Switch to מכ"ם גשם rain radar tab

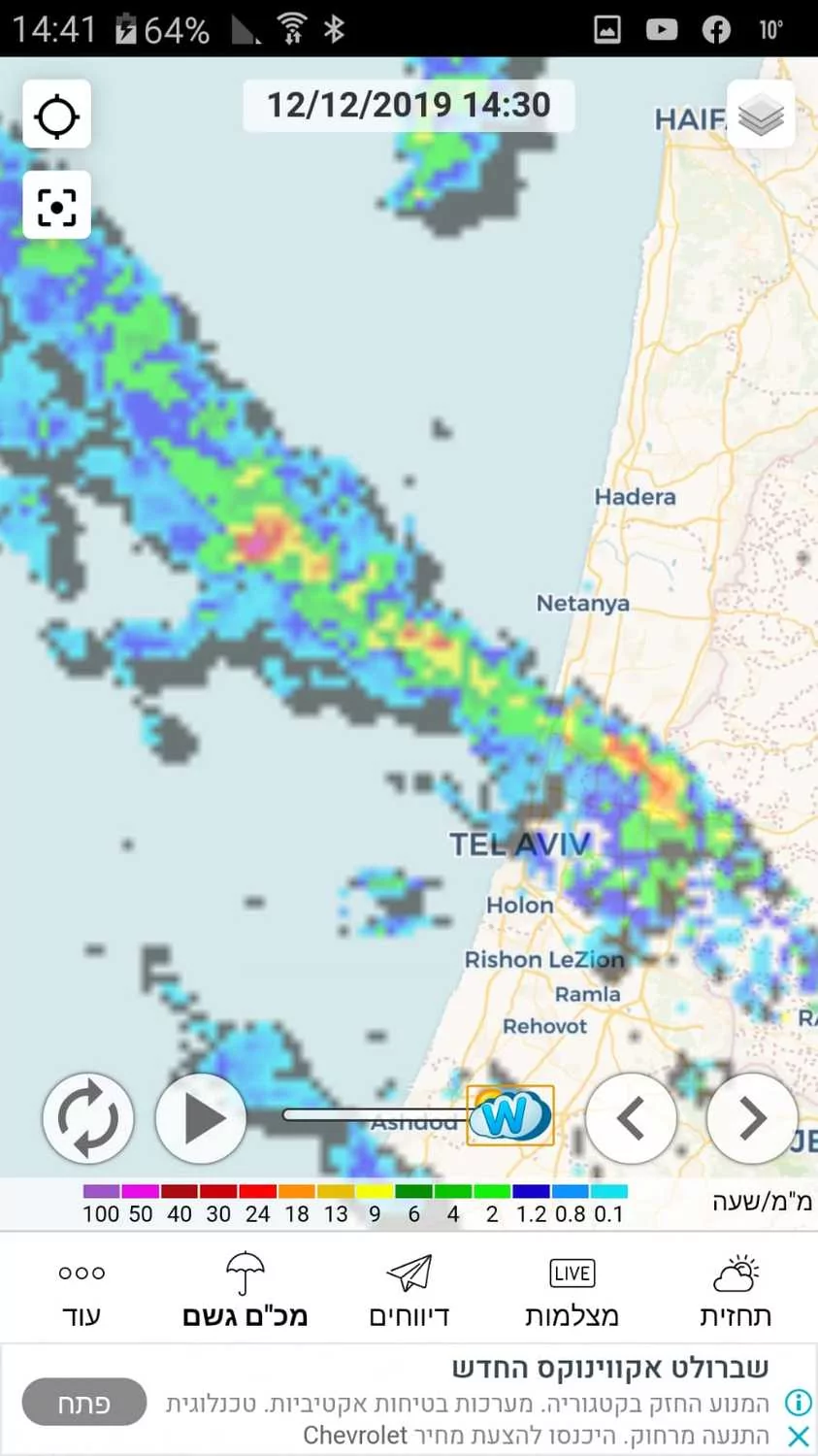245,1292
